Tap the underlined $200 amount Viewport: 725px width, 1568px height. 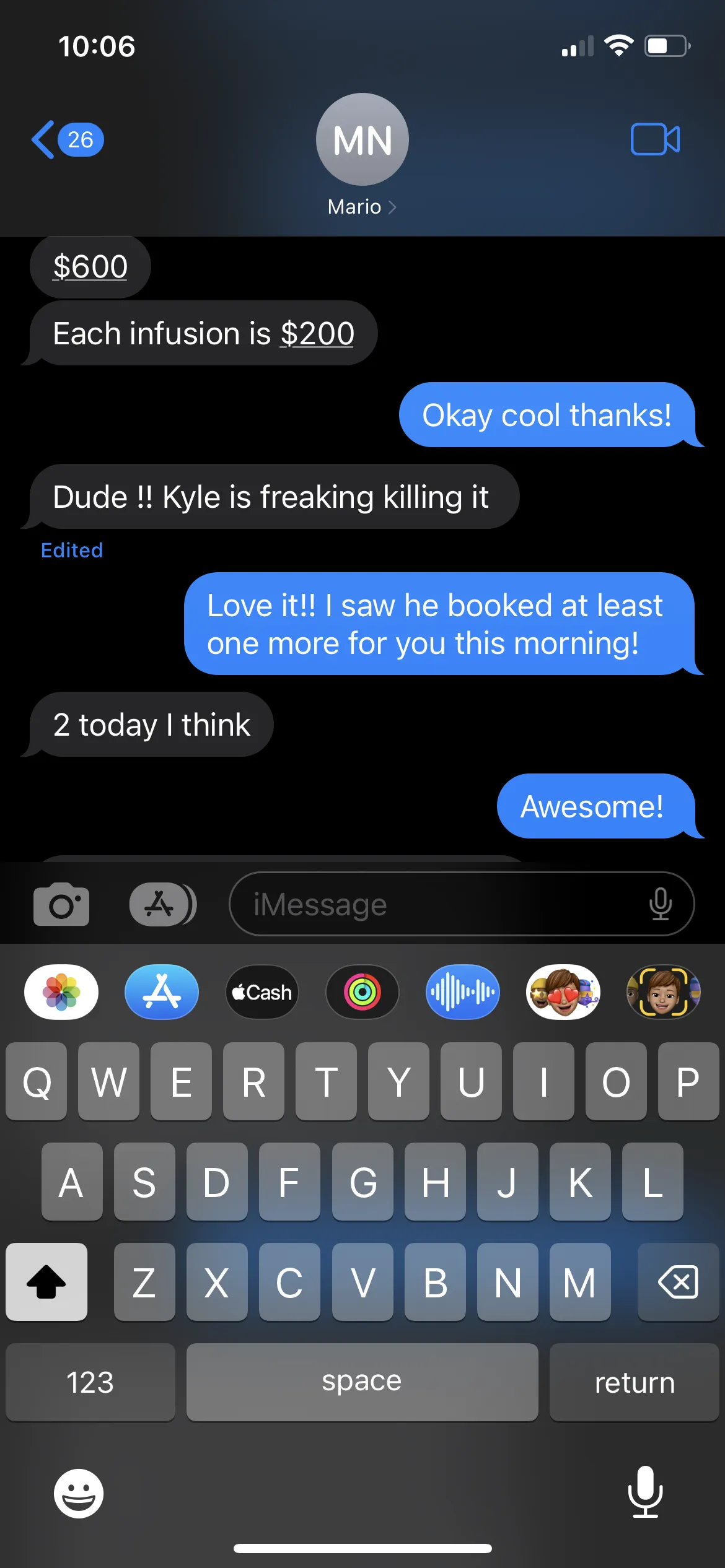(x=317, y=334)
